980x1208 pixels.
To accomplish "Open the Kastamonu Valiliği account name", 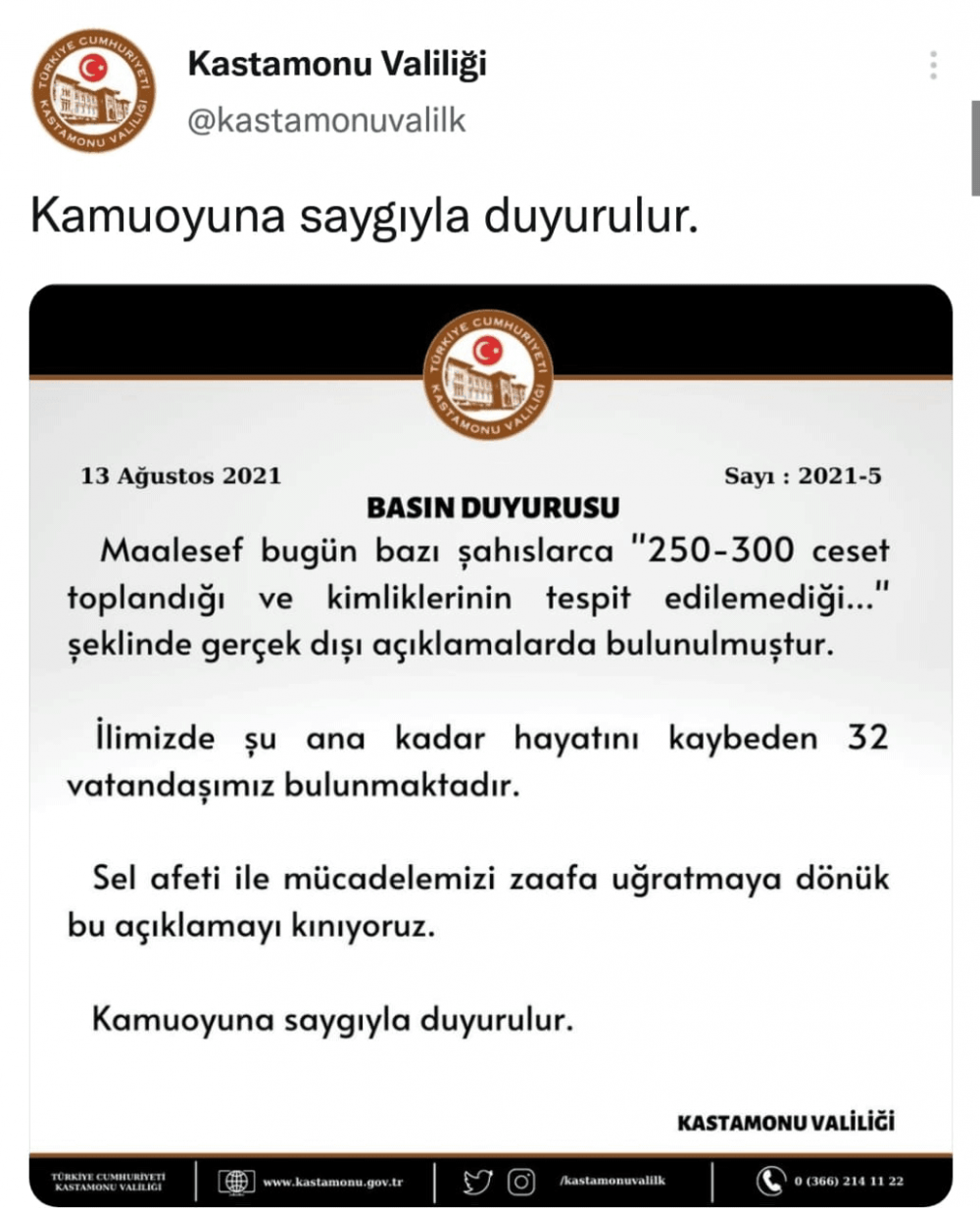I will click(x=336, y=64).
